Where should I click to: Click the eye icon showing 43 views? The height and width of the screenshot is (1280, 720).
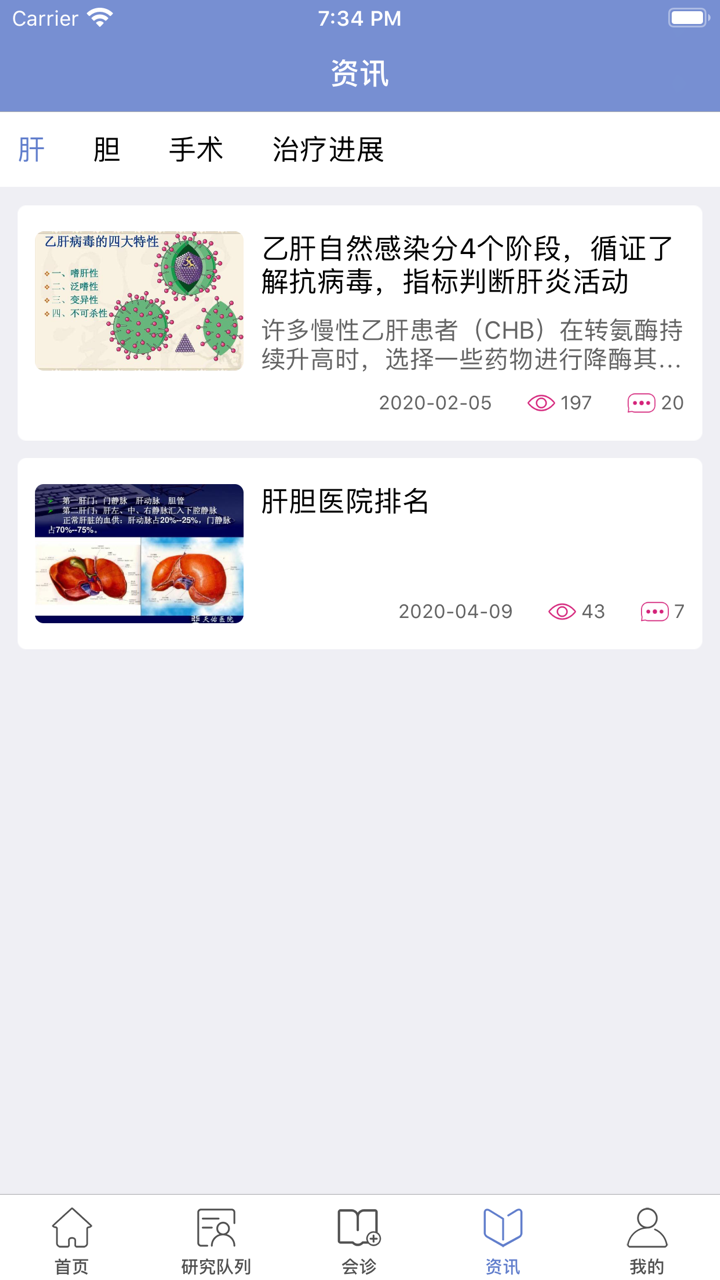560,611
